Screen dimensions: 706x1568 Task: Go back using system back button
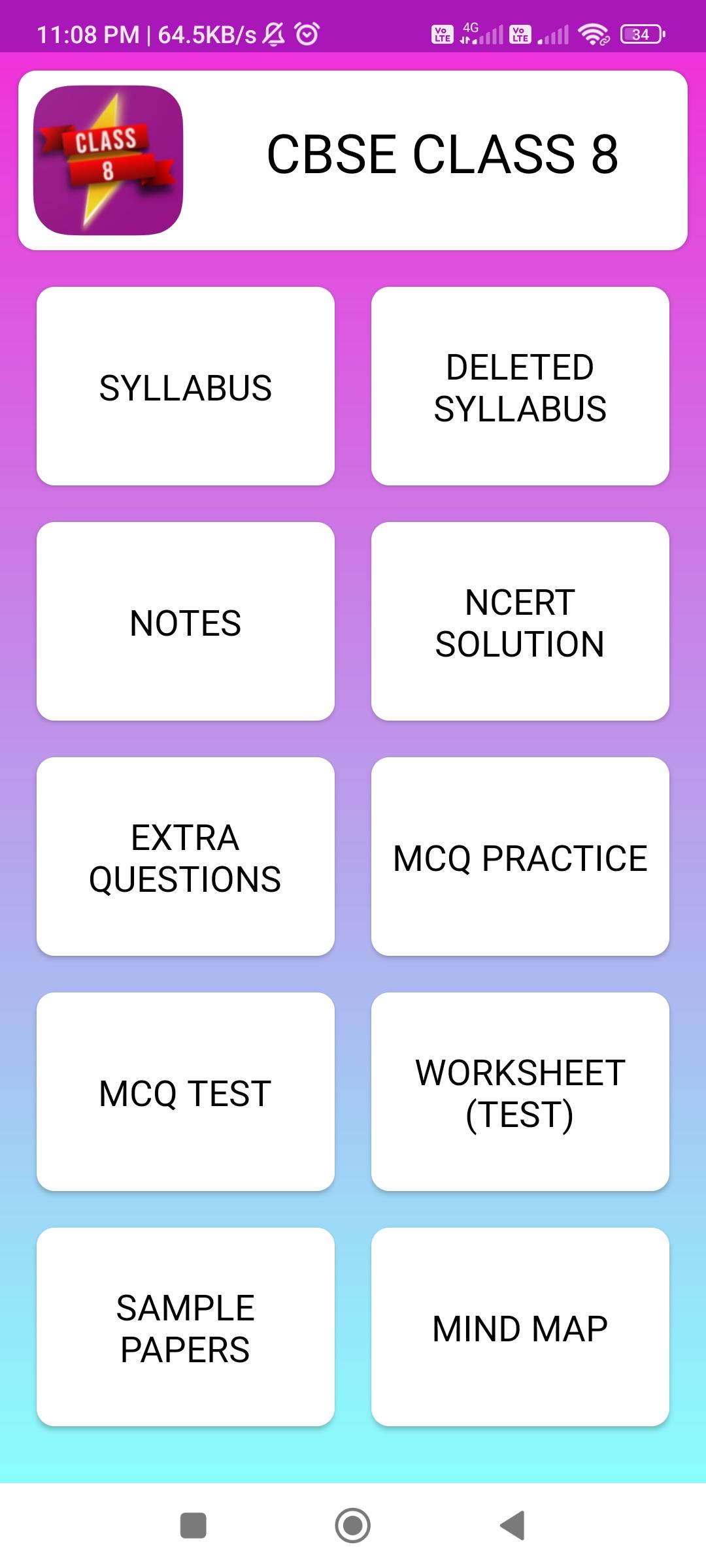pyautogui.click(x=513, y=1526)
